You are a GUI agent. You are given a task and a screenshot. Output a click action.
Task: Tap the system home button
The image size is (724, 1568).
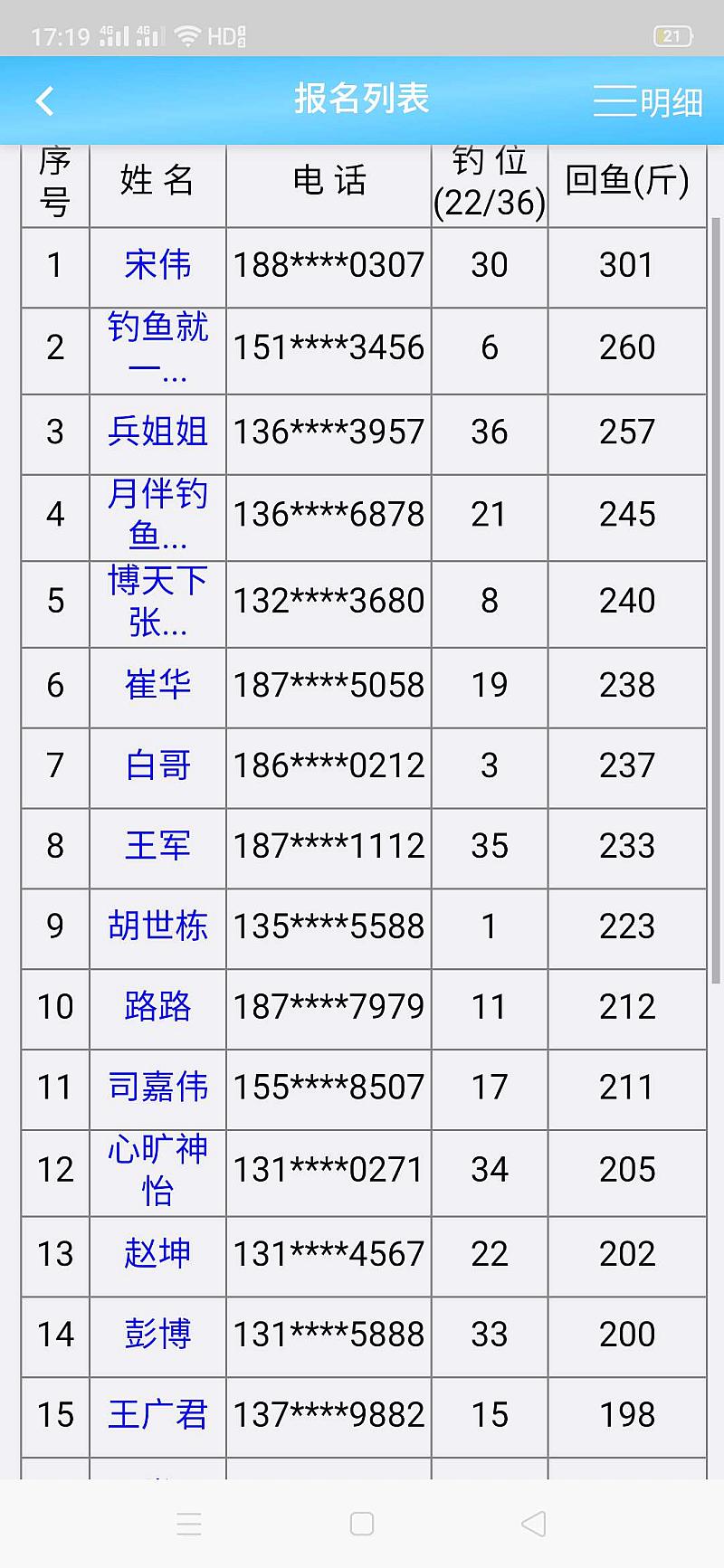pyautogui.click(x=362, y=1525)
